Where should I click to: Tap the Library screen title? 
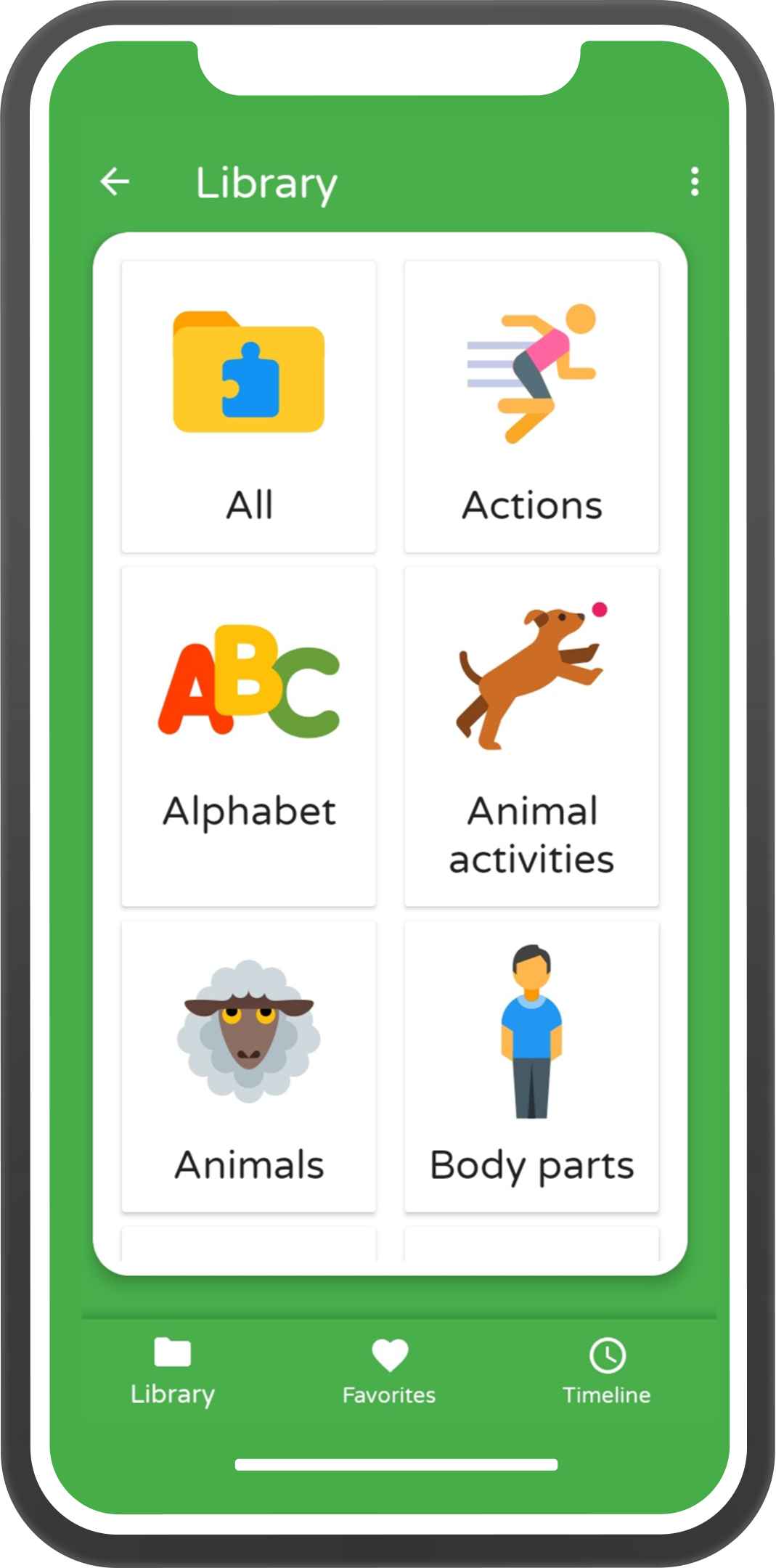[x=267, y=181]
